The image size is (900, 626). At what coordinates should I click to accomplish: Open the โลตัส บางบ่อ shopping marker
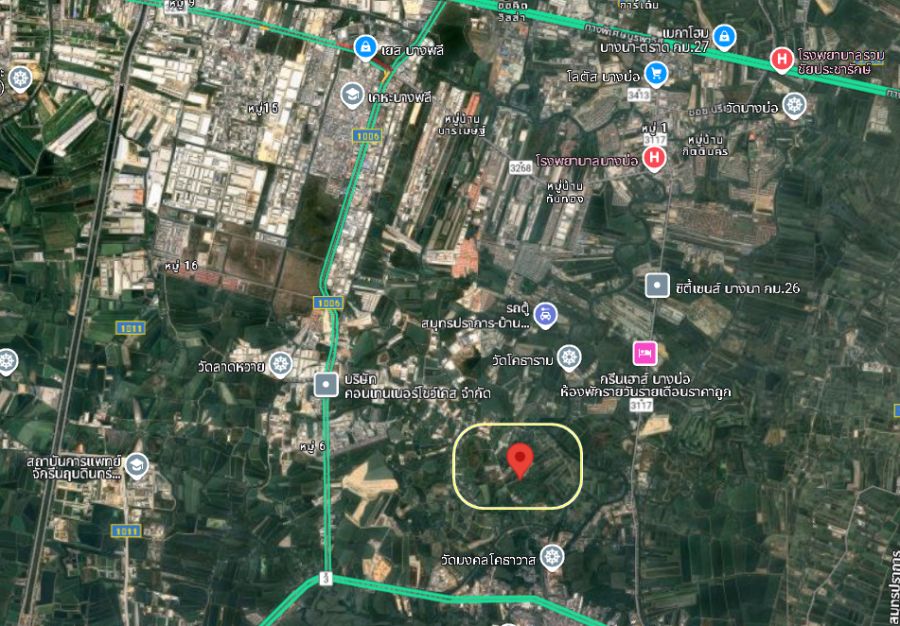point(656,72)
